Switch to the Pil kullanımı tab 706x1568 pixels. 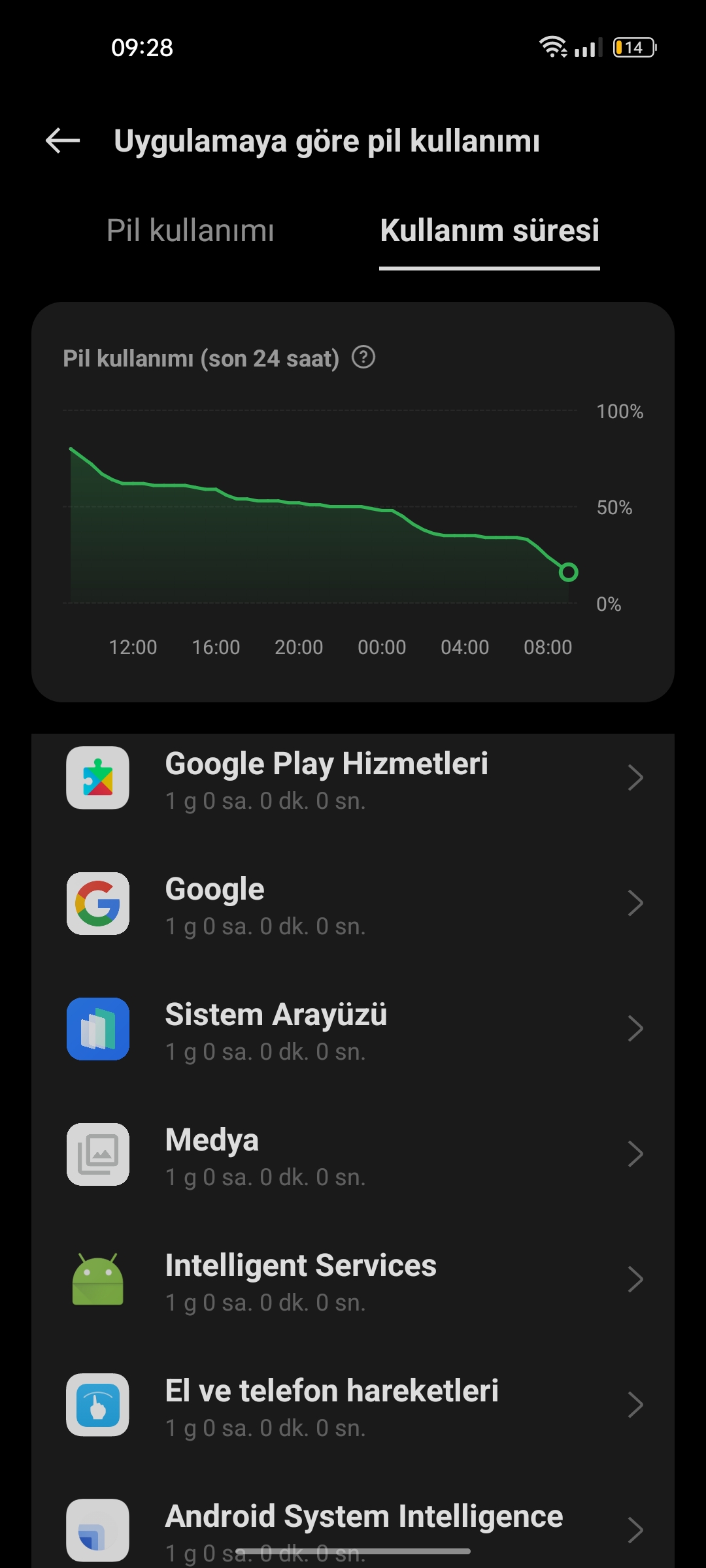(x=190, y=231)
